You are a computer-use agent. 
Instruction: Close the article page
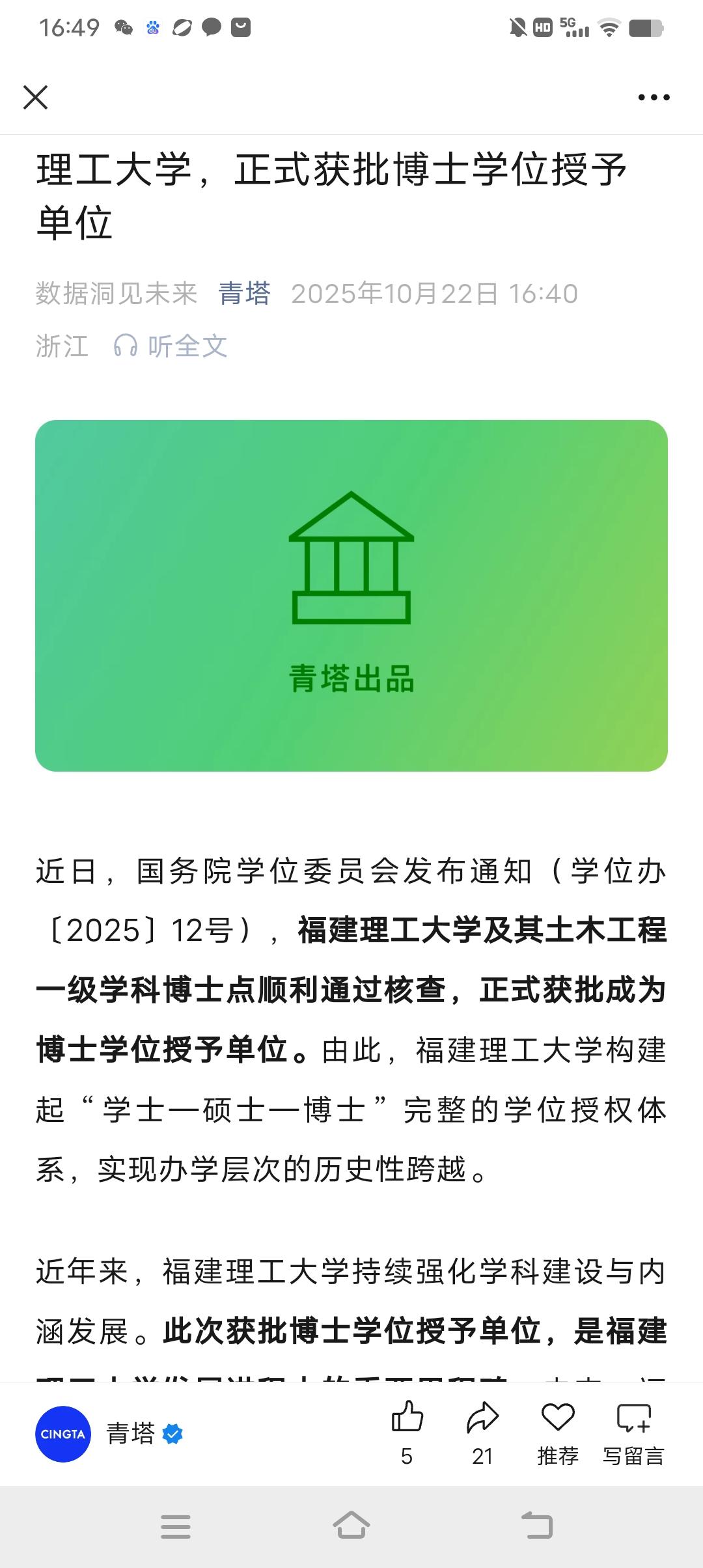point(35,98)
